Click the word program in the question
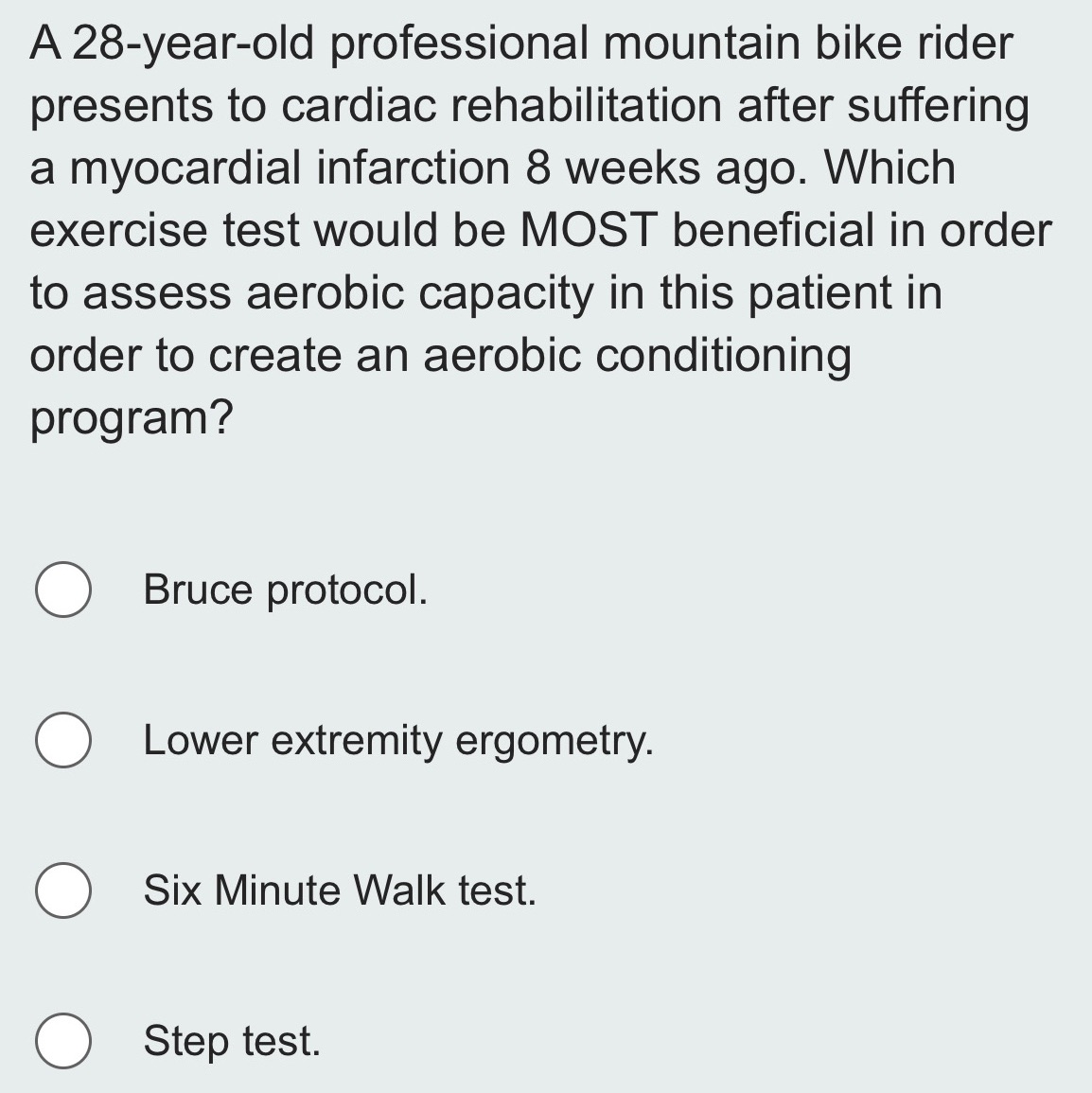 (123, 412)
